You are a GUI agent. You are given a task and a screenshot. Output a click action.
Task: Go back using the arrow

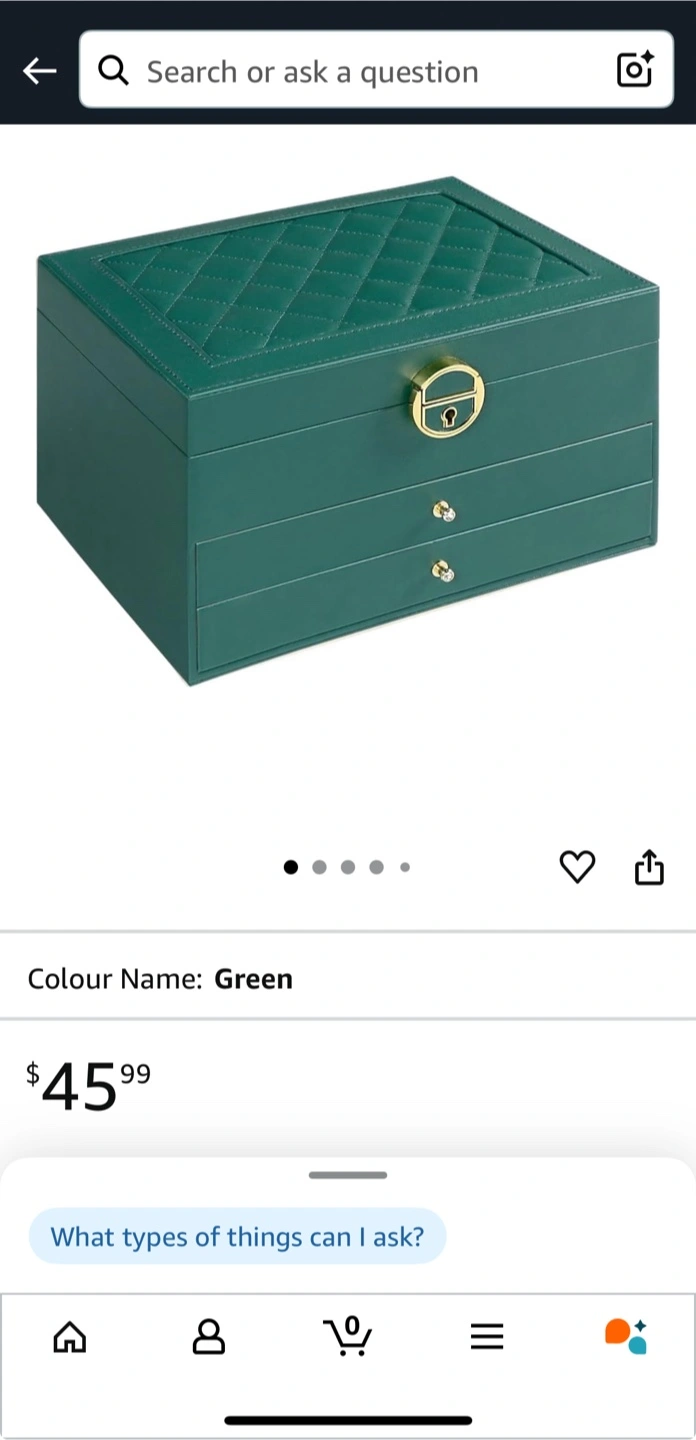point(40,70)
